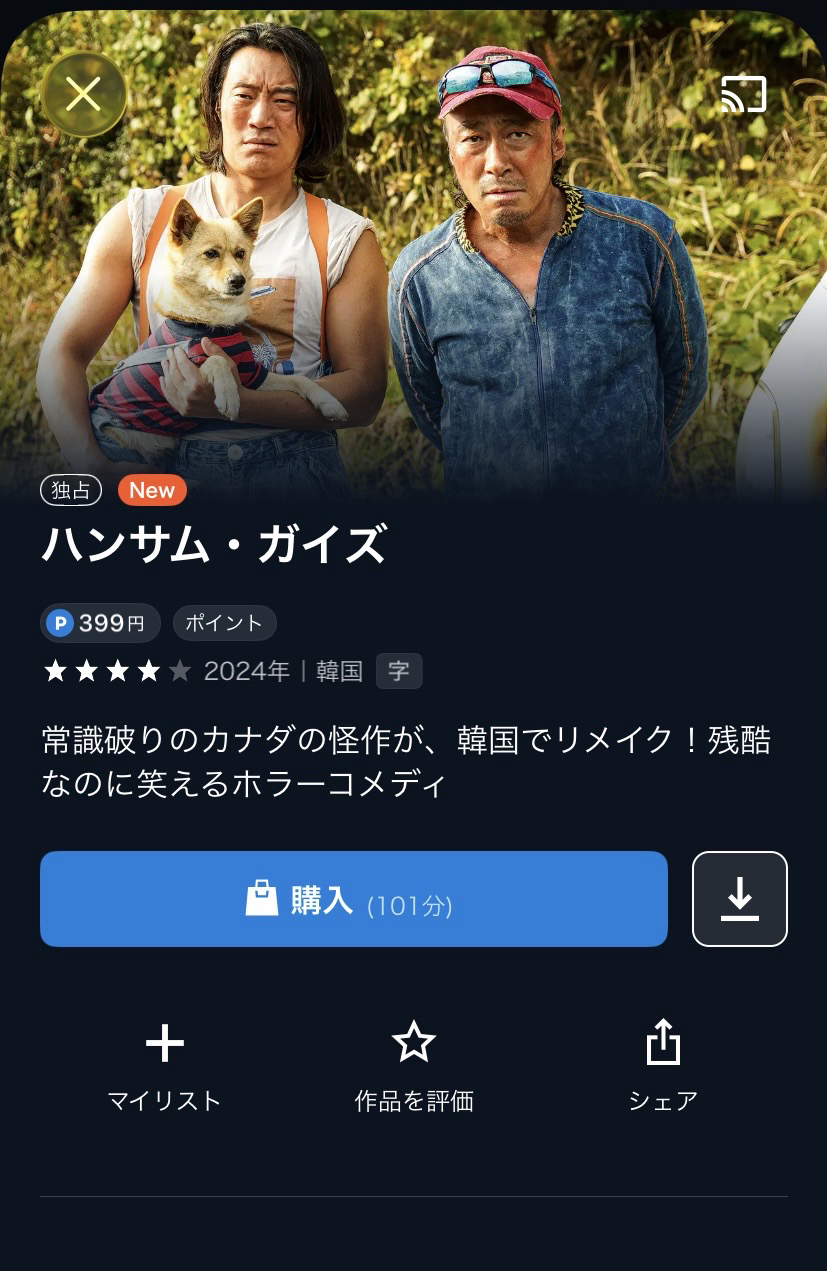Close the ハンサム・ガイズ detail page
Viewport: 827px width, 1271px height.
83,94
